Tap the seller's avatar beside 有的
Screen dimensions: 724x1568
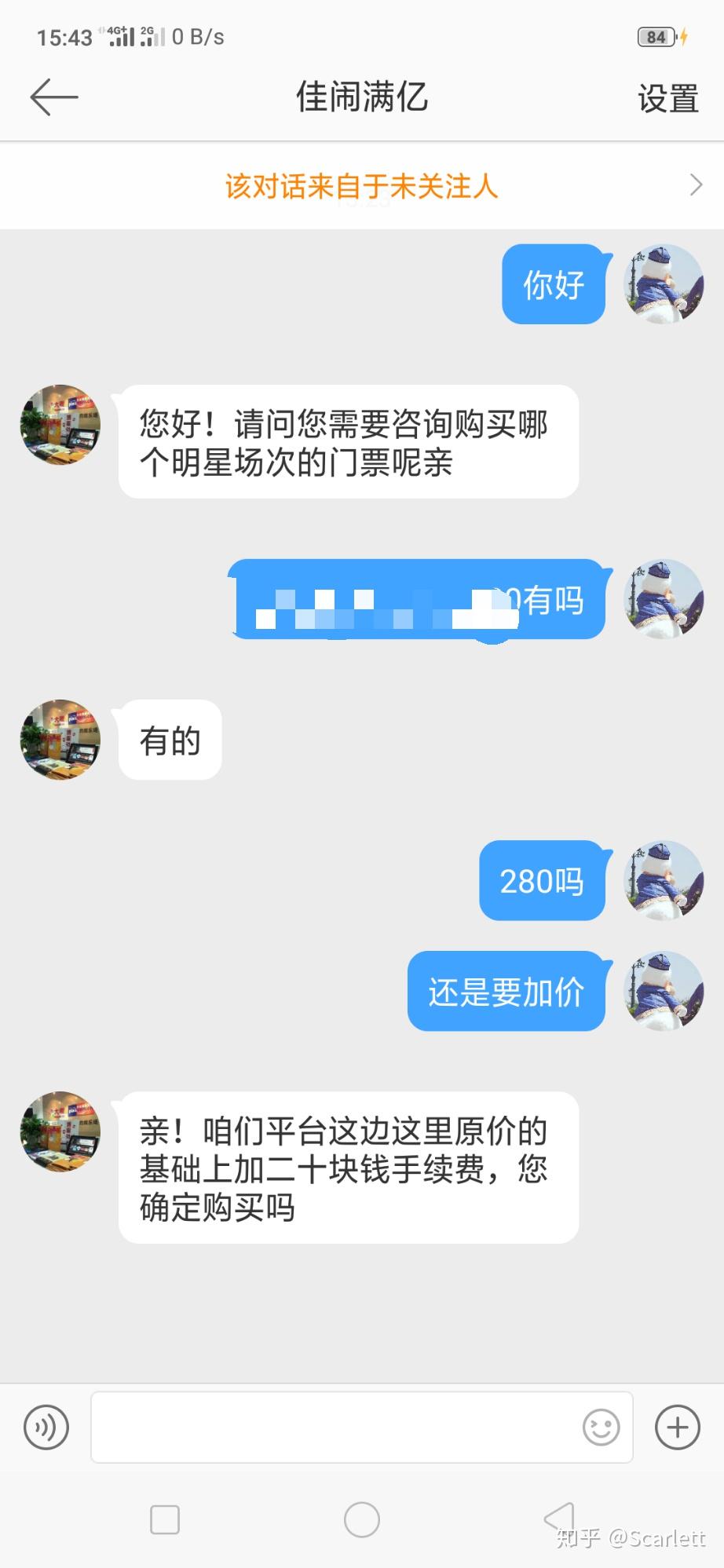(x=60, y=739)
